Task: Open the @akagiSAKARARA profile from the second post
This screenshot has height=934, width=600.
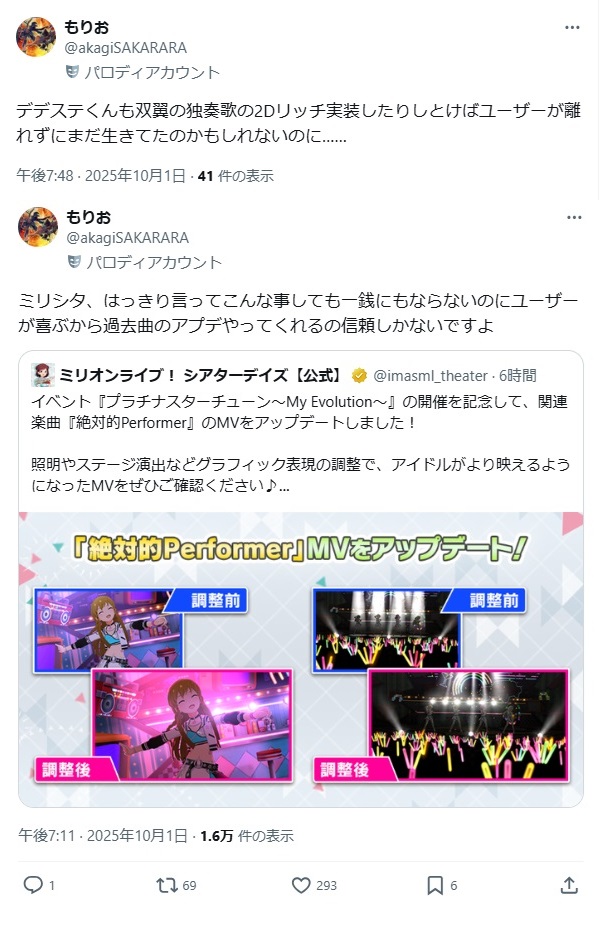Action: [128, 238]
